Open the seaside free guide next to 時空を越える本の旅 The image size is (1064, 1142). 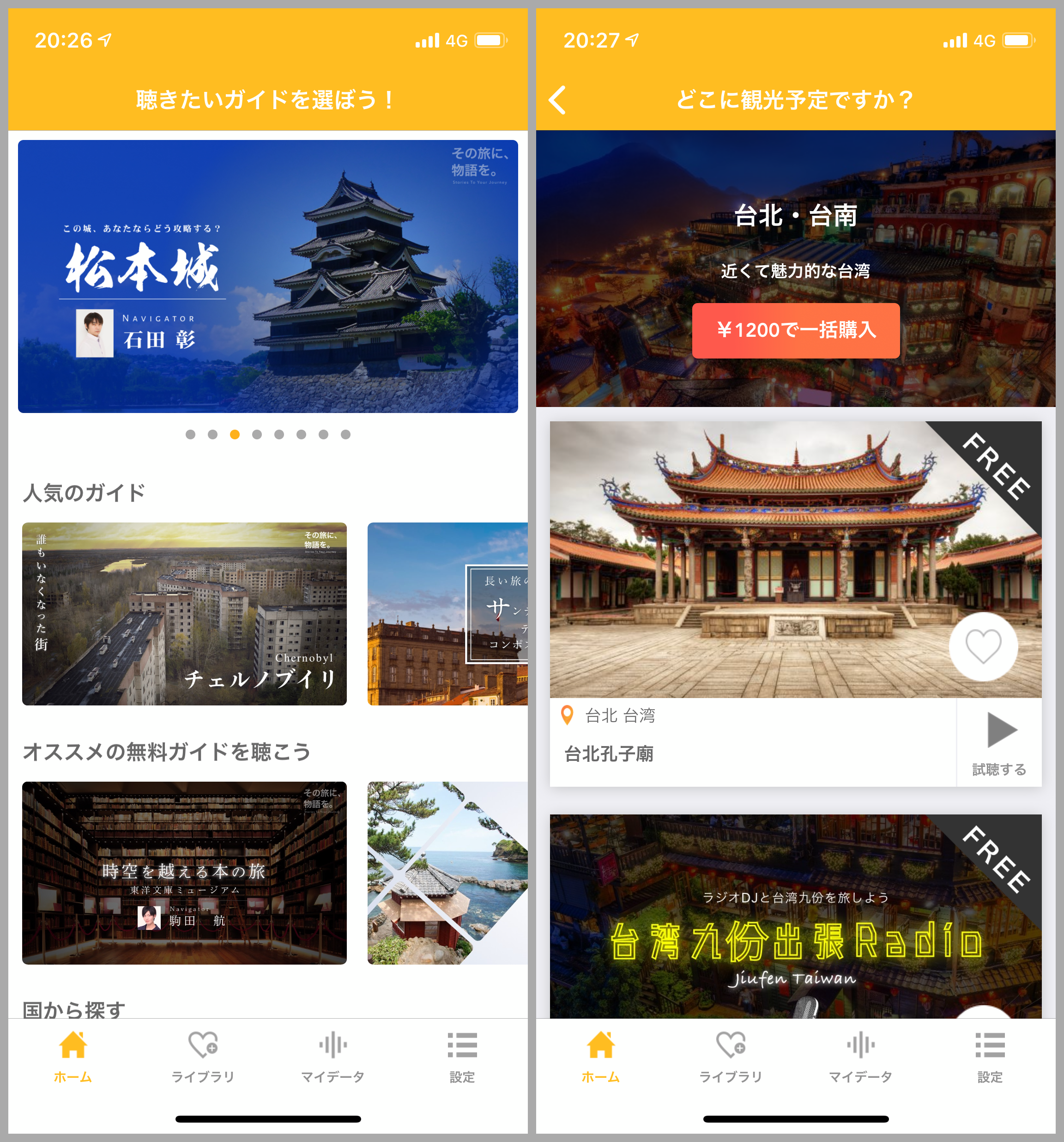(x=447, y=872)
